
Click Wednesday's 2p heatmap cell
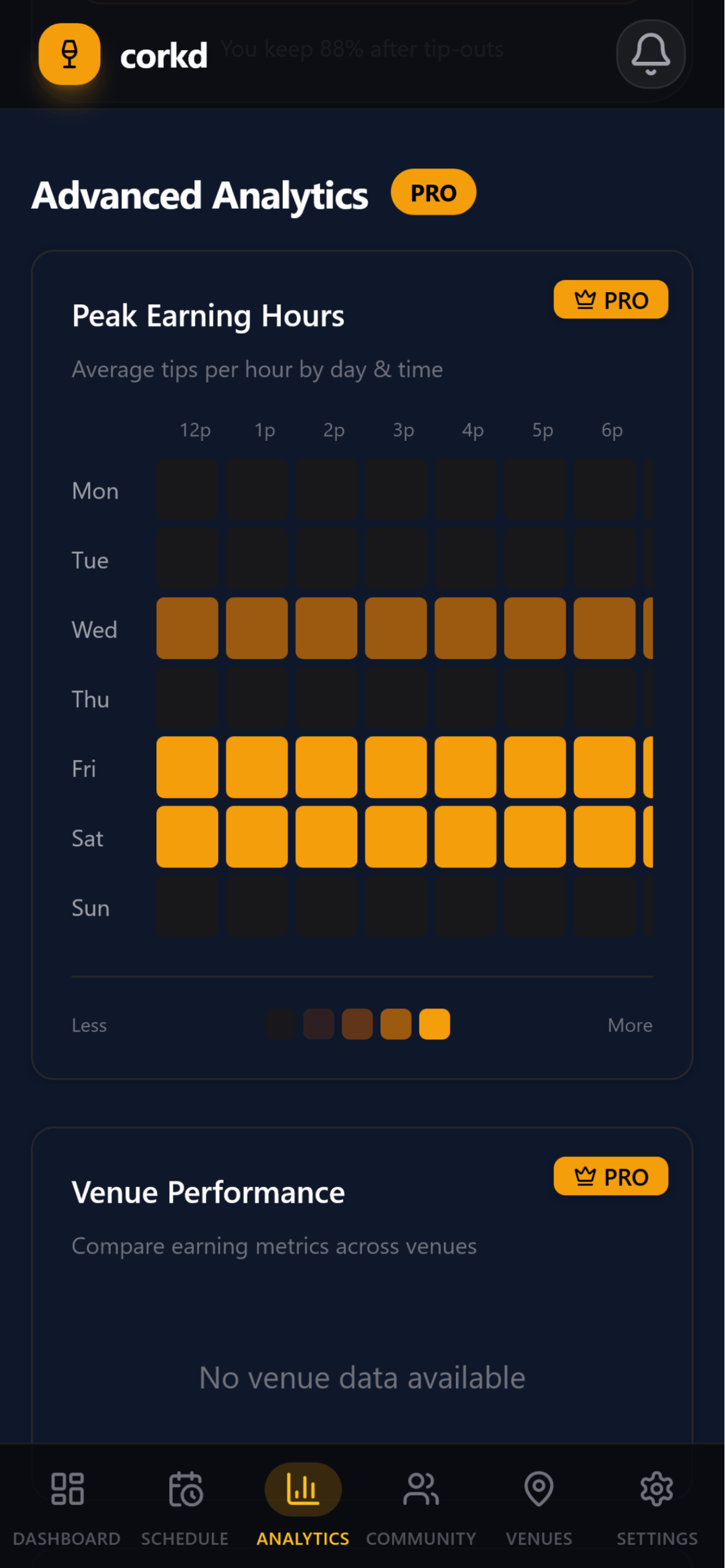pos(327,629)
